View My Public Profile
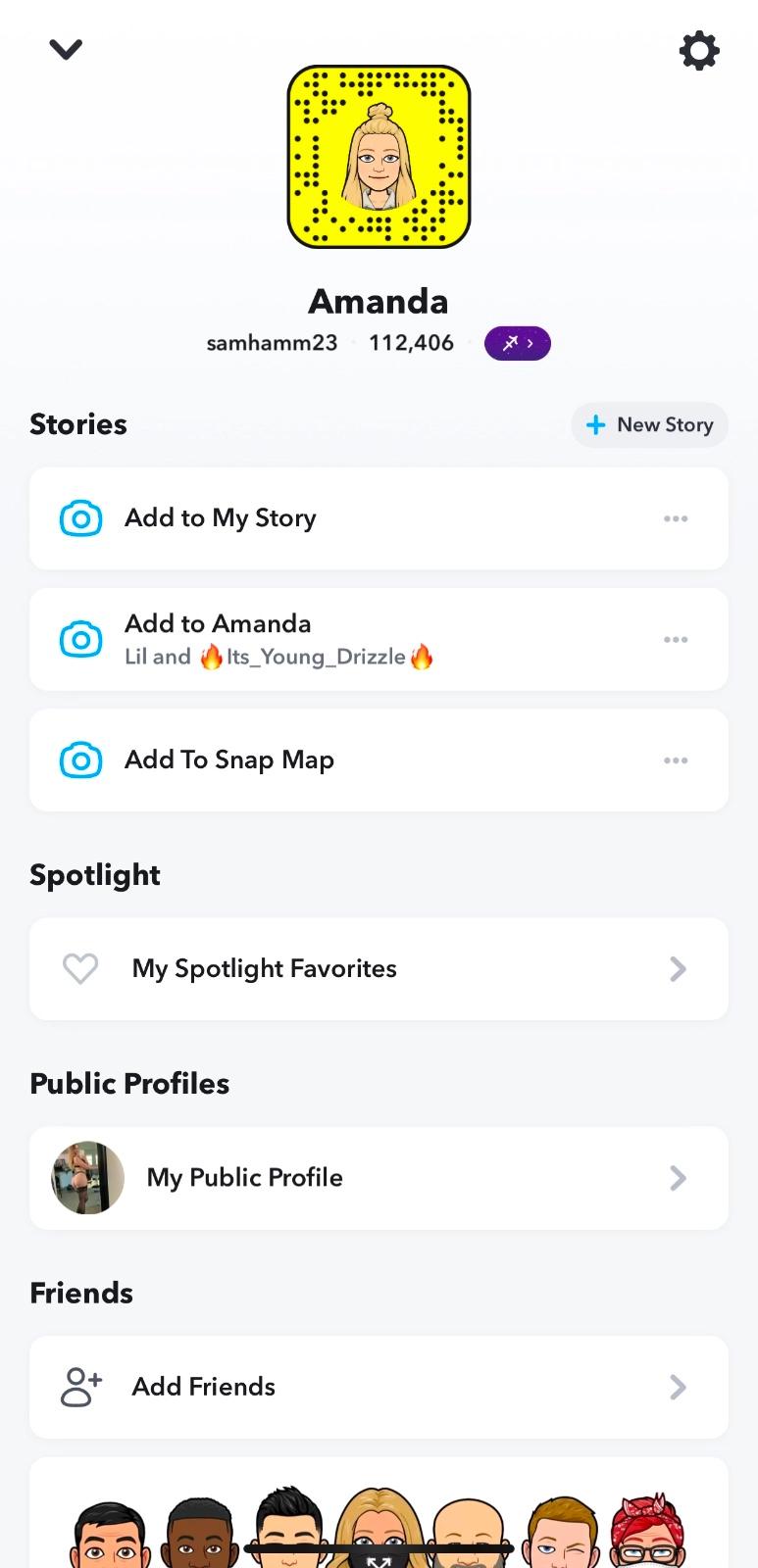This screenshot has width=758, height=1568. pos(379,1178)
